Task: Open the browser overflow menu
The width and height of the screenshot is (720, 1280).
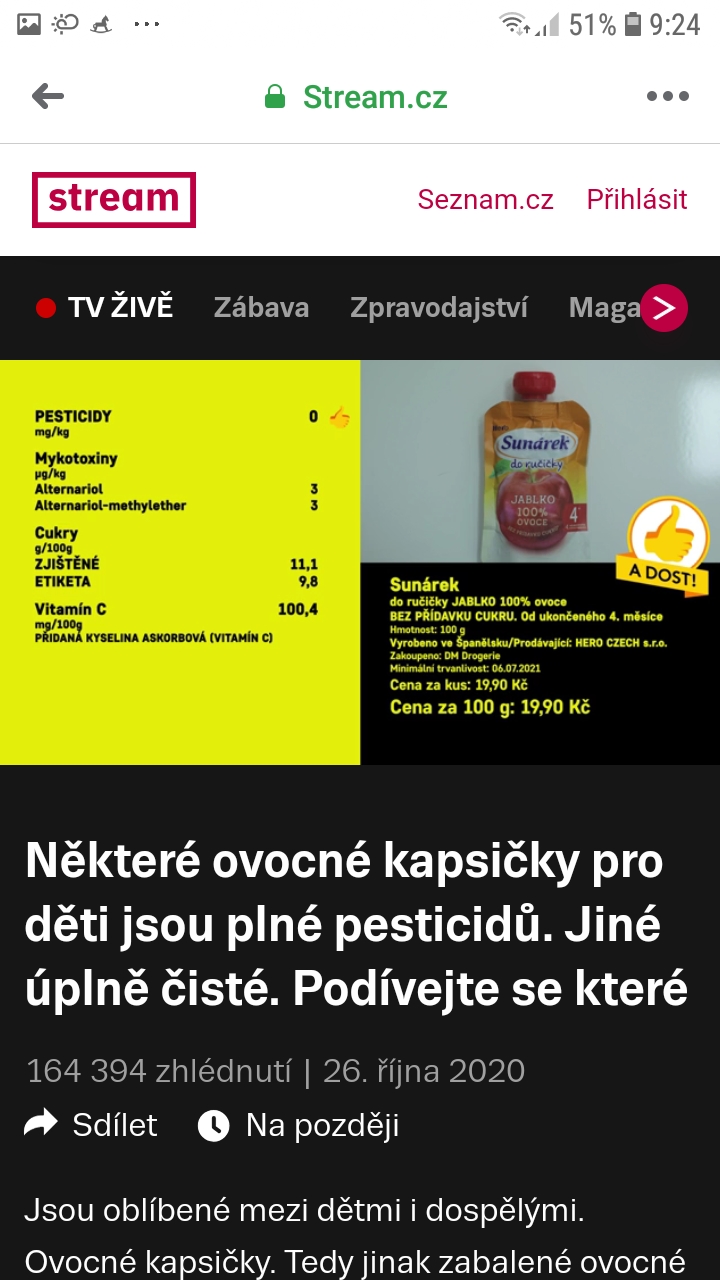Action: point(667,96)
